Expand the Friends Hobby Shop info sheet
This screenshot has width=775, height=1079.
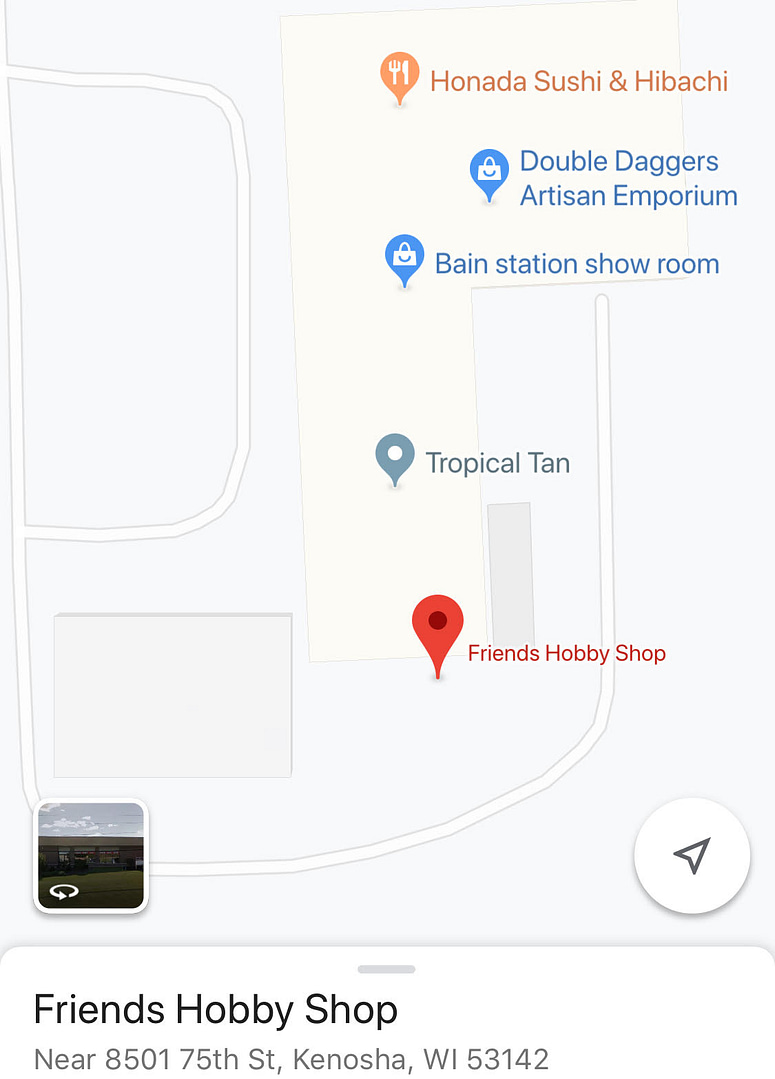pos(386,969)
